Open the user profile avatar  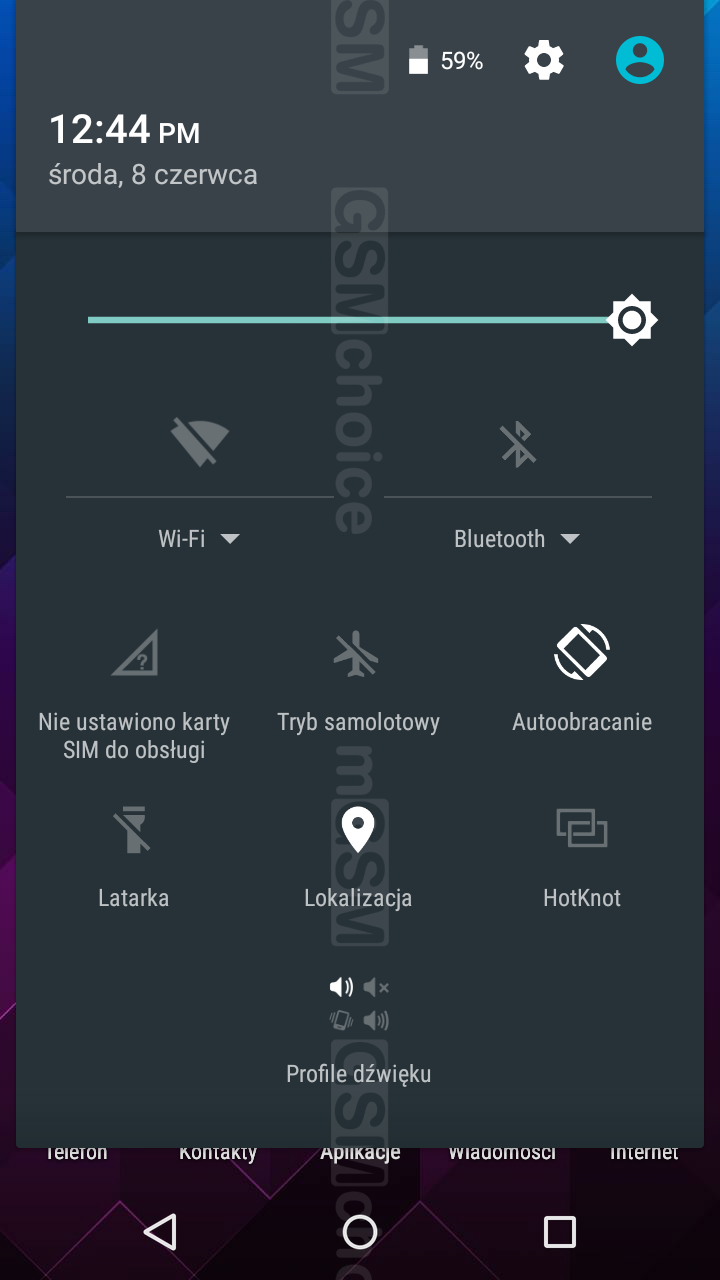(639, 61)
